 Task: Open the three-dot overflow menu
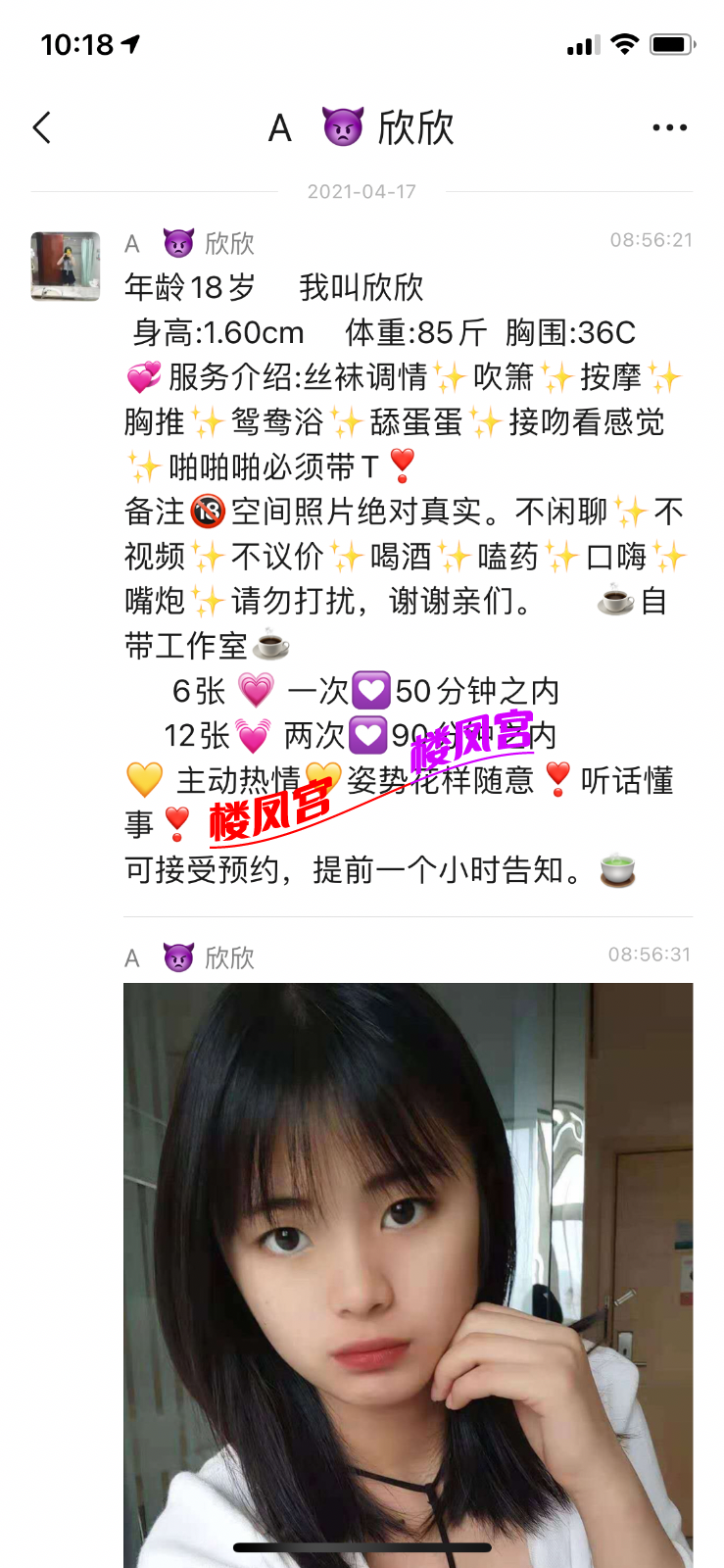click(x=669, y=127)
